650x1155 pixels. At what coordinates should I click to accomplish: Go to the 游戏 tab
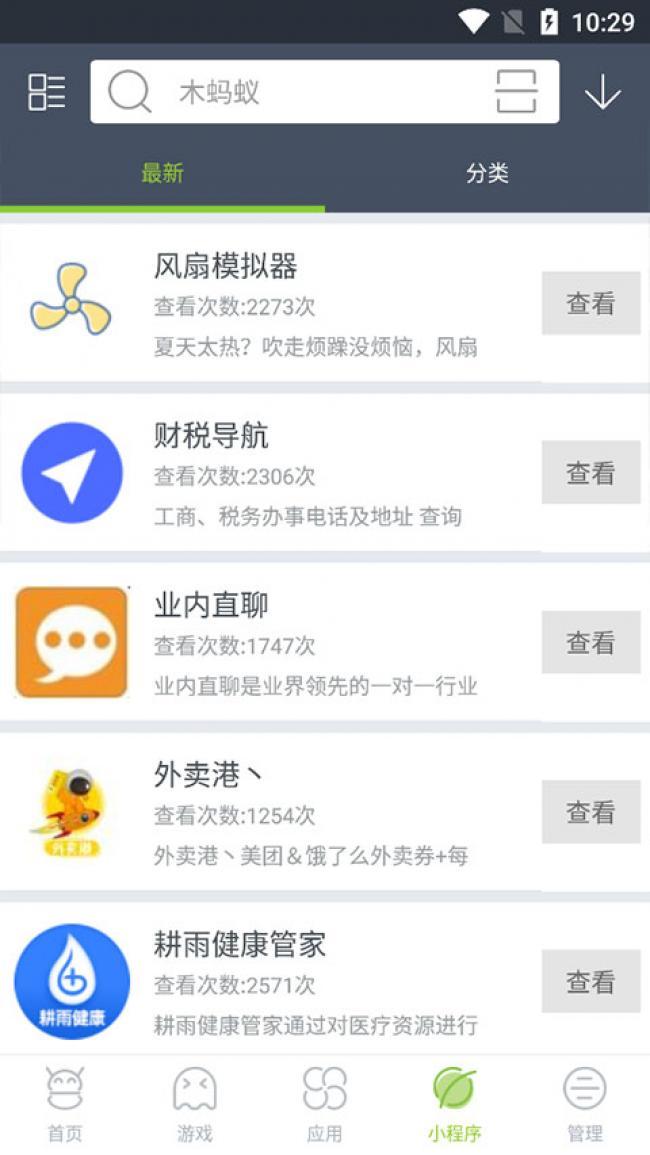pos(195,1105)
